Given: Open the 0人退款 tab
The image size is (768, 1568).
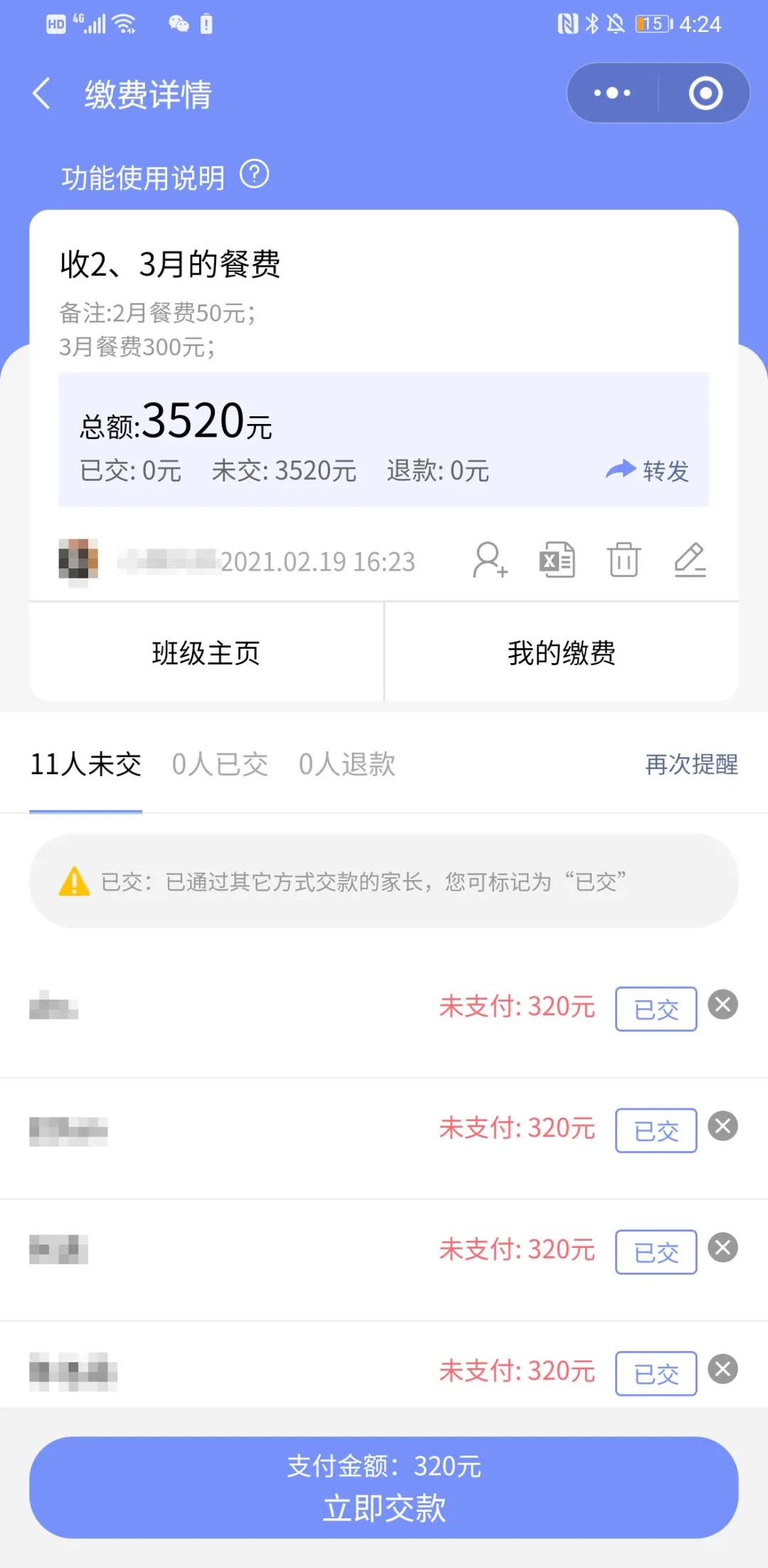Looking at the screenshot, I should coord(347,765).
